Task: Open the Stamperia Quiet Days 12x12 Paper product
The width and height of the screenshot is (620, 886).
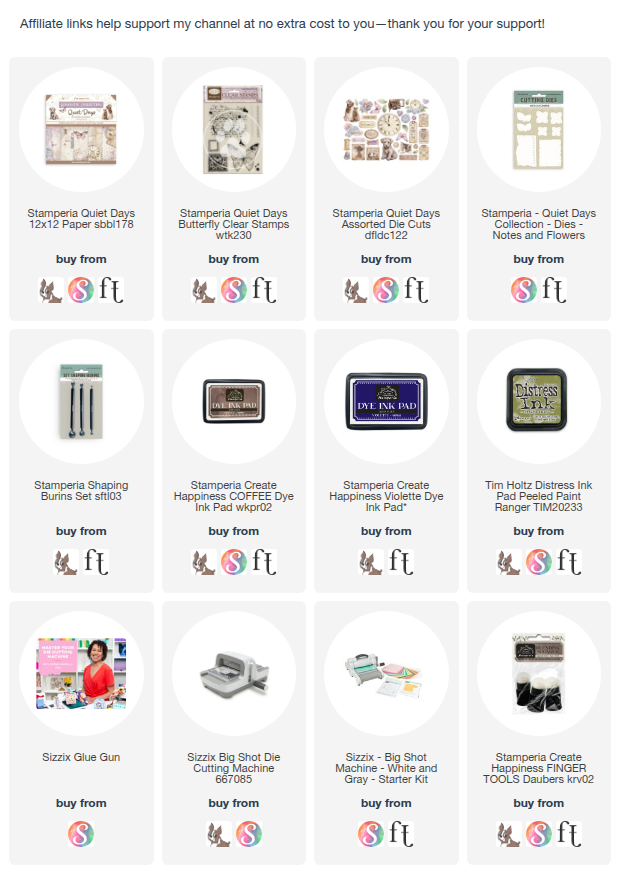Action: tap(81, 124)
